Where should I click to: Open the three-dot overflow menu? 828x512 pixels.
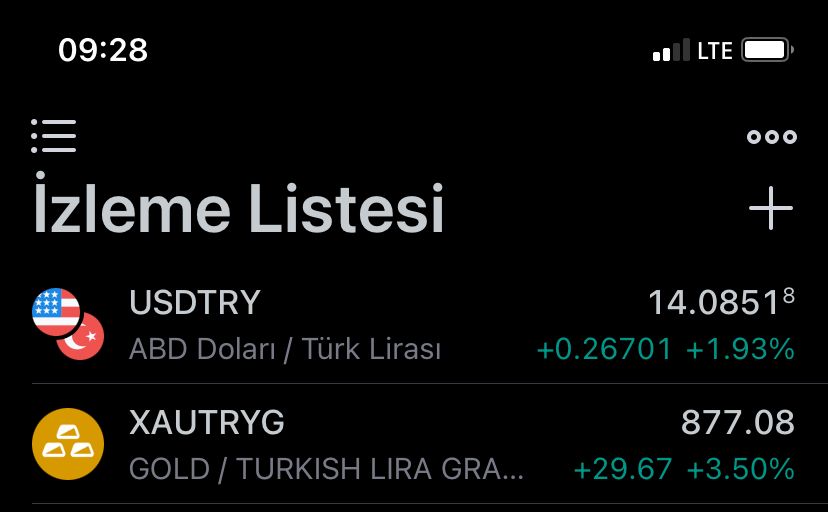tap(772, 137)
